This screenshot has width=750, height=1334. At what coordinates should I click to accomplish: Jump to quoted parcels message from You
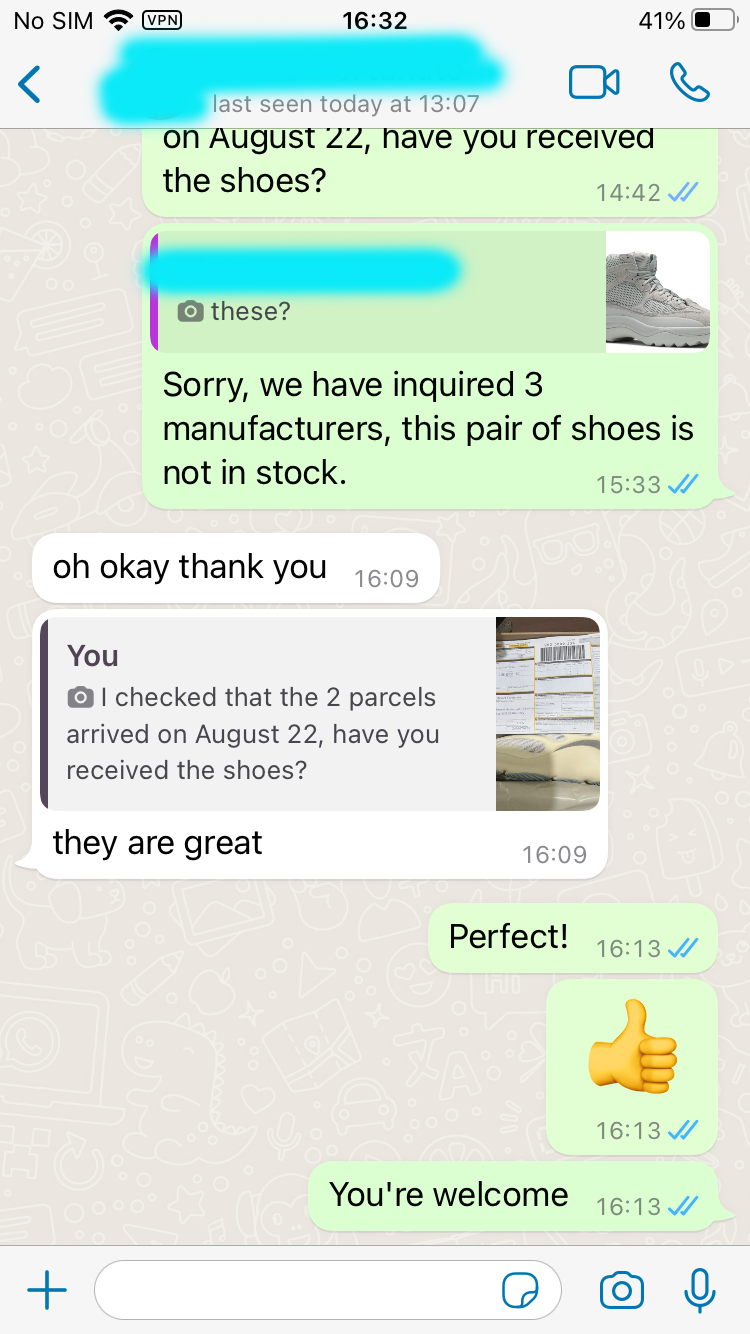tap(320, 714)
